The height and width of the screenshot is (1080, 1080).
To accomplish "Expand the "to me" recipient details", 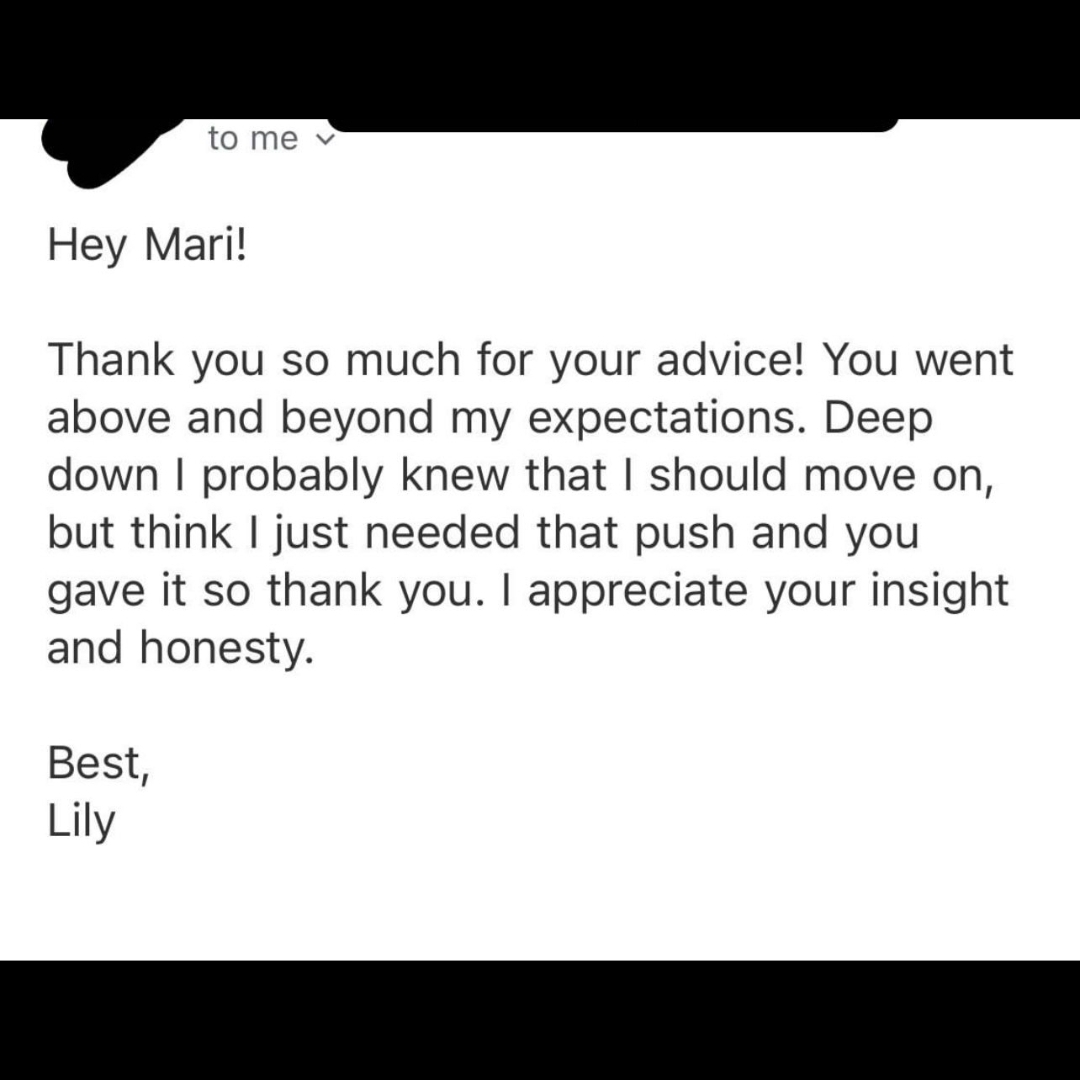I will [320, 142].
